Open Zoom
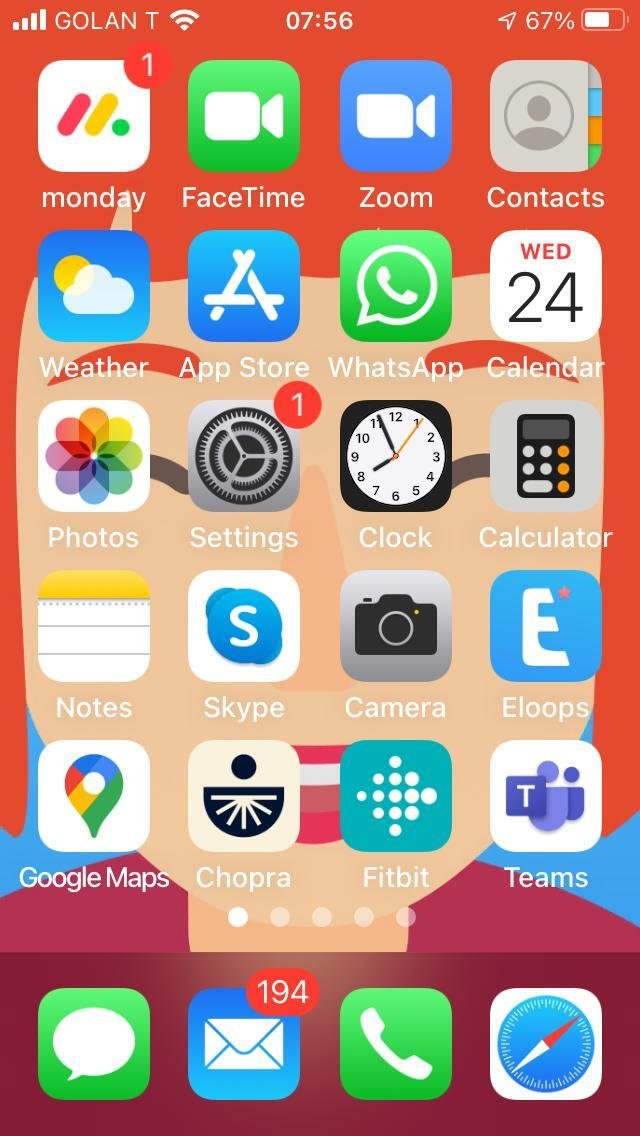 tap(396, 116)
